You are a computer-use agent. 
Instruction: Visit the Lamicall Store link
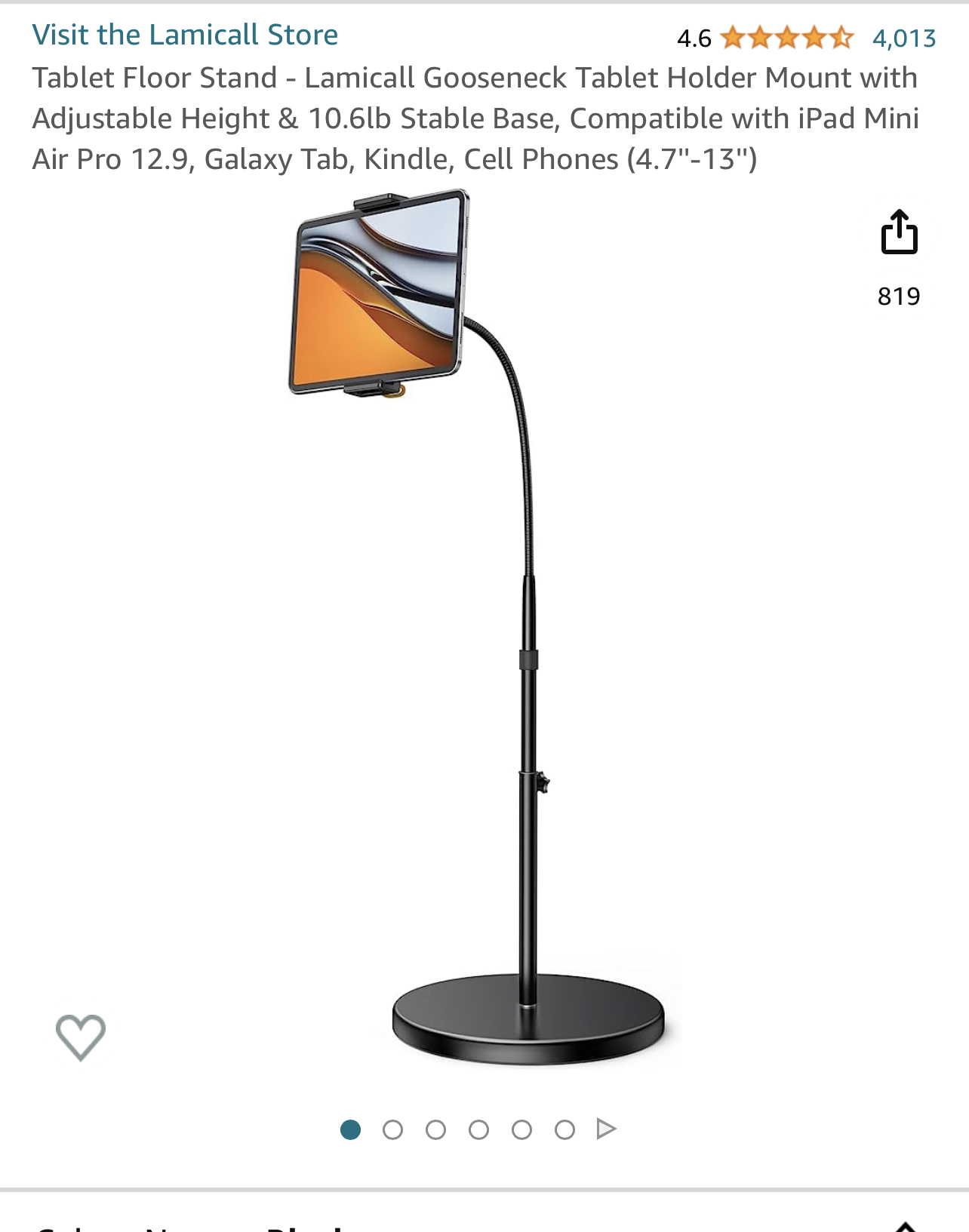point(185,35)
